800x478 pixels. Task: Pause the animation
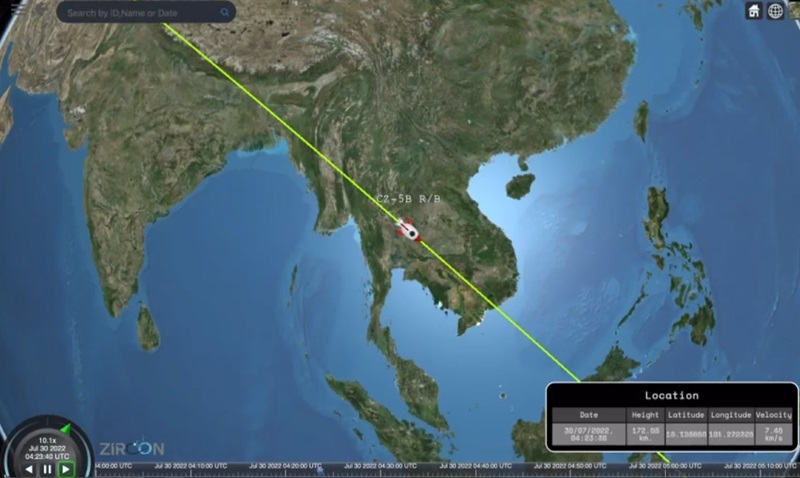(x=47, y=468)
